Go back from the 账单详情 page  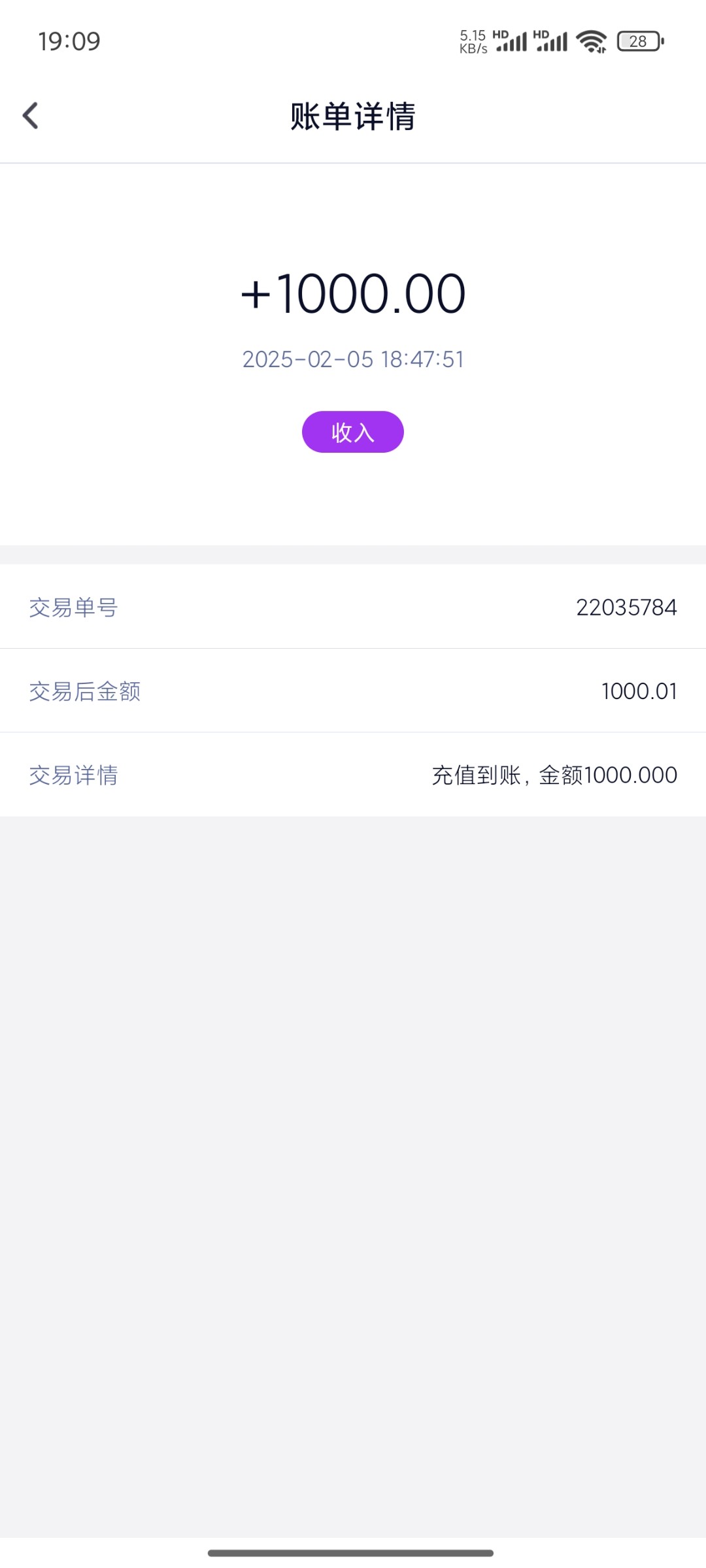click(30, 116)
